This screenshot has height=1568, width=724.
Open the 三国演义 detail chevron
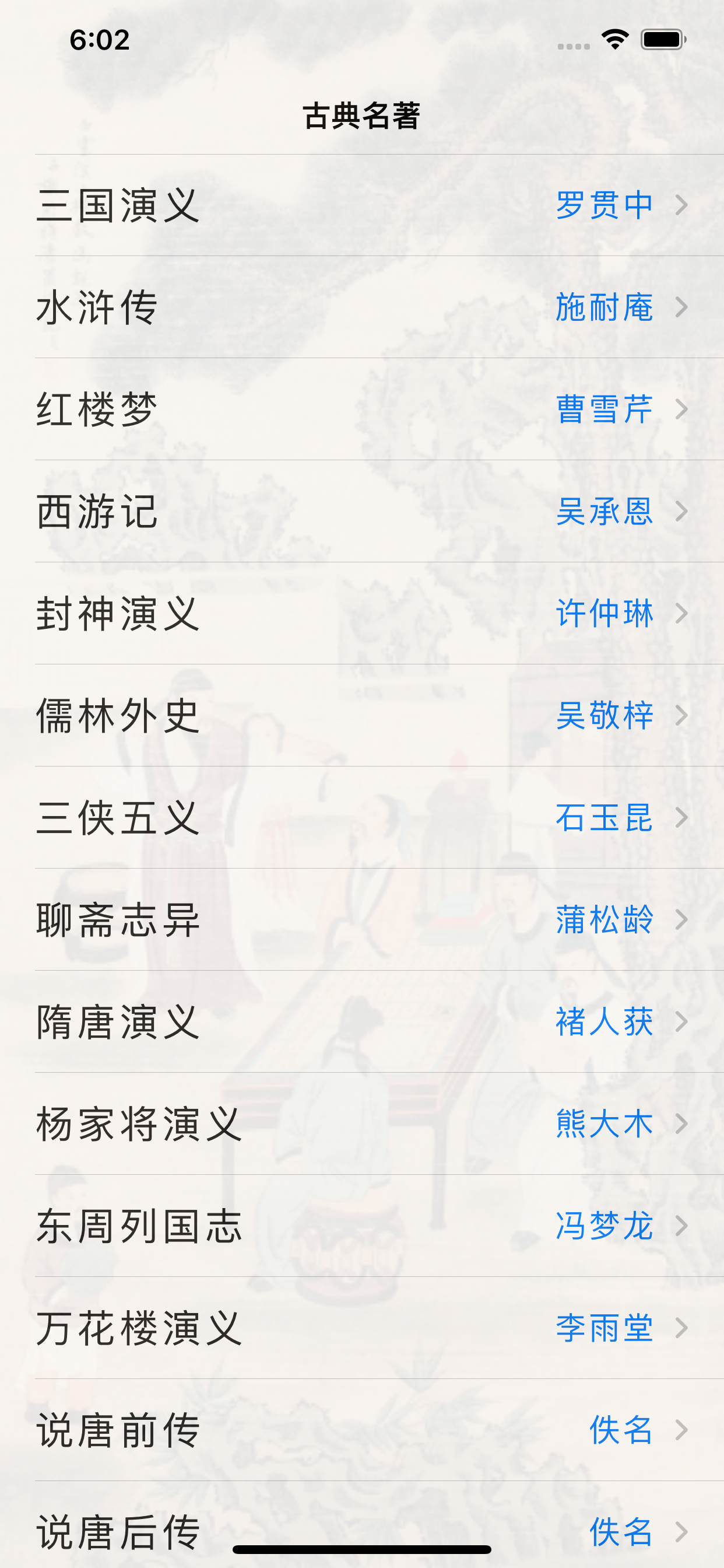click(x=683, y=205)
